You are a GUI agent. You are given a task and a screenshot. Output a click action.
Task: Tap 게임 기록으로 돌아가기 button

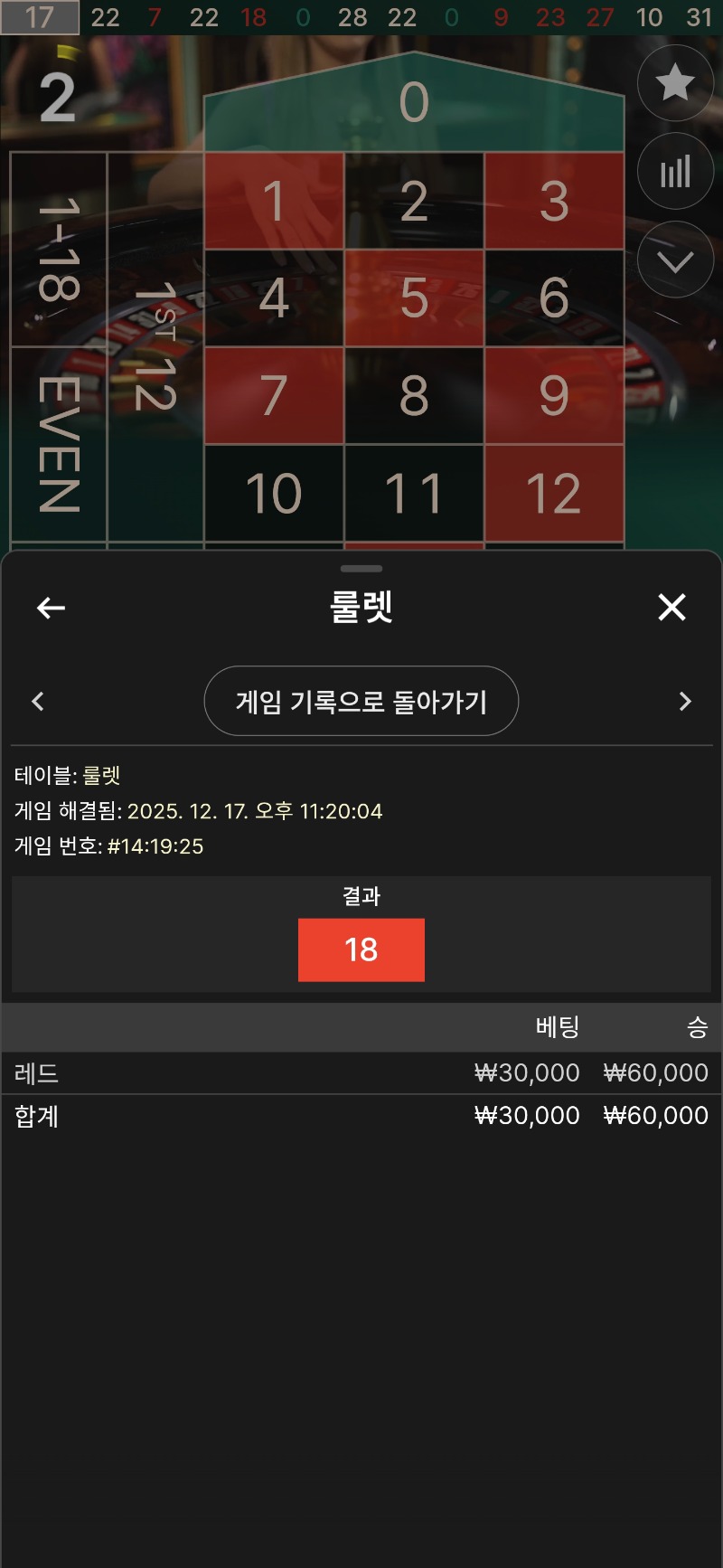click(361, 702)
